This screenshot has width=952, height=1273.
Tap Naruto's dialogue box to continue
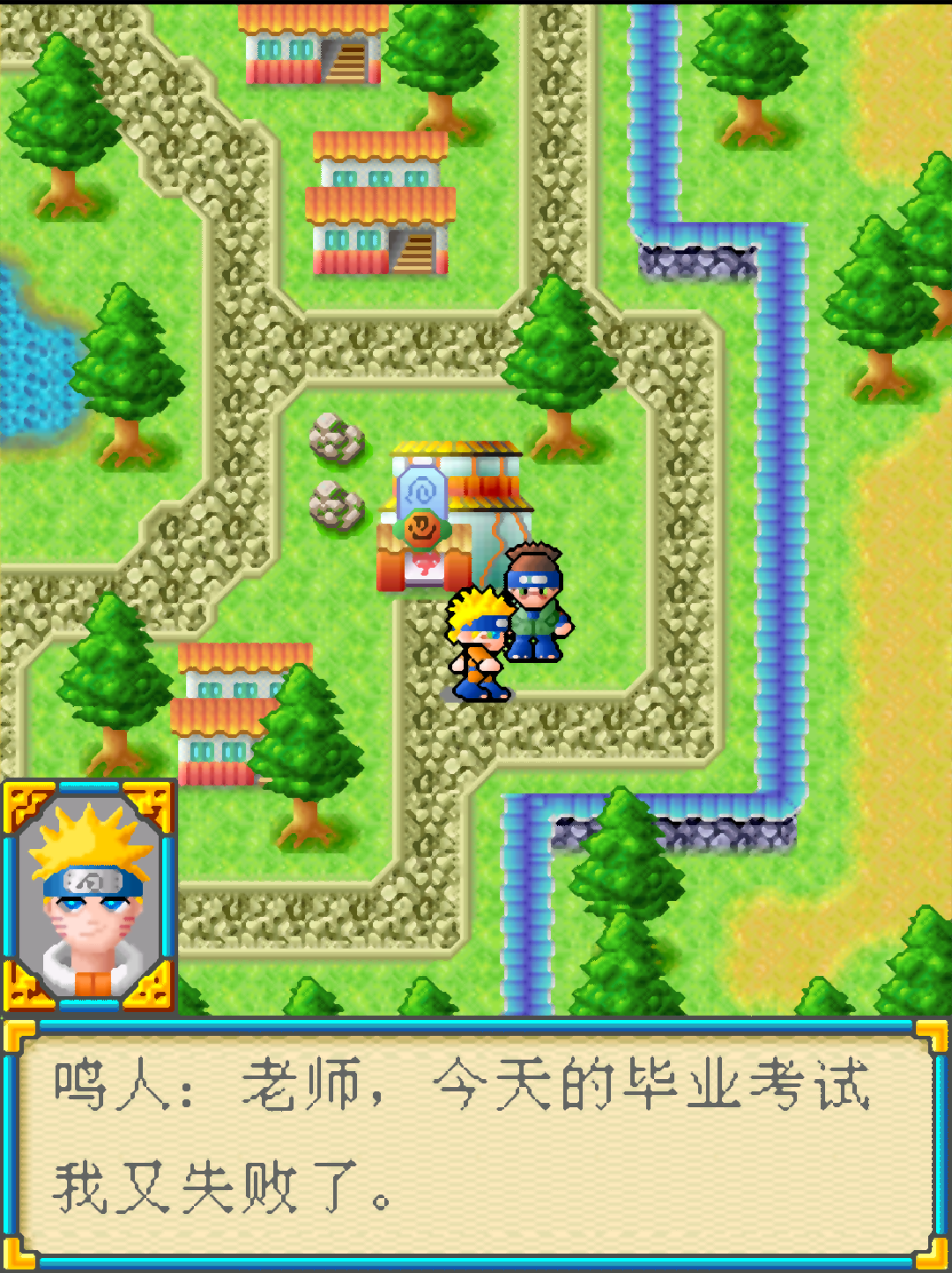tap(476, 1144)
